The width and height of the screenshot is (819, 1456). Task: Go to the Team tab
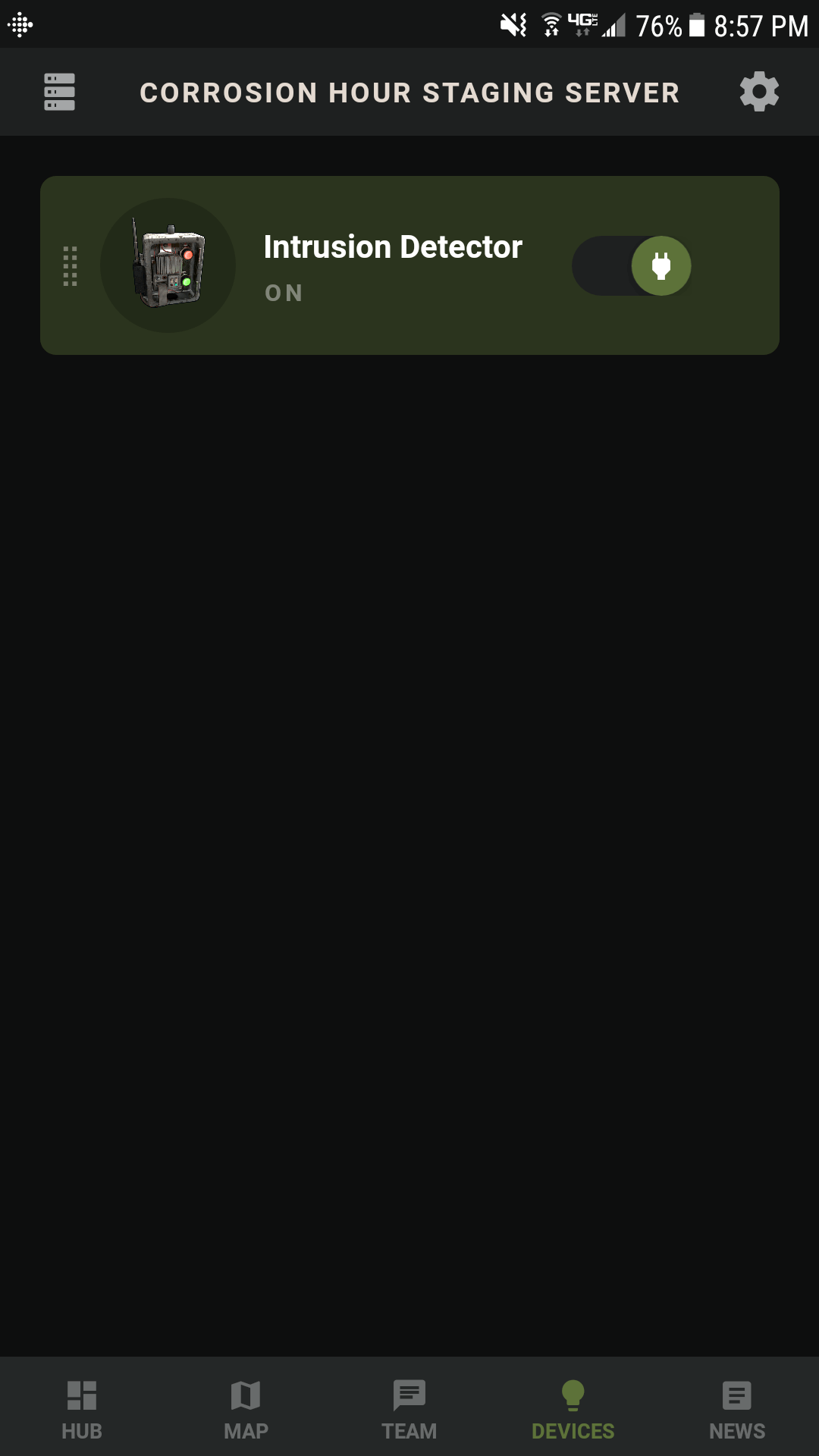click(x=409, y=1410)
